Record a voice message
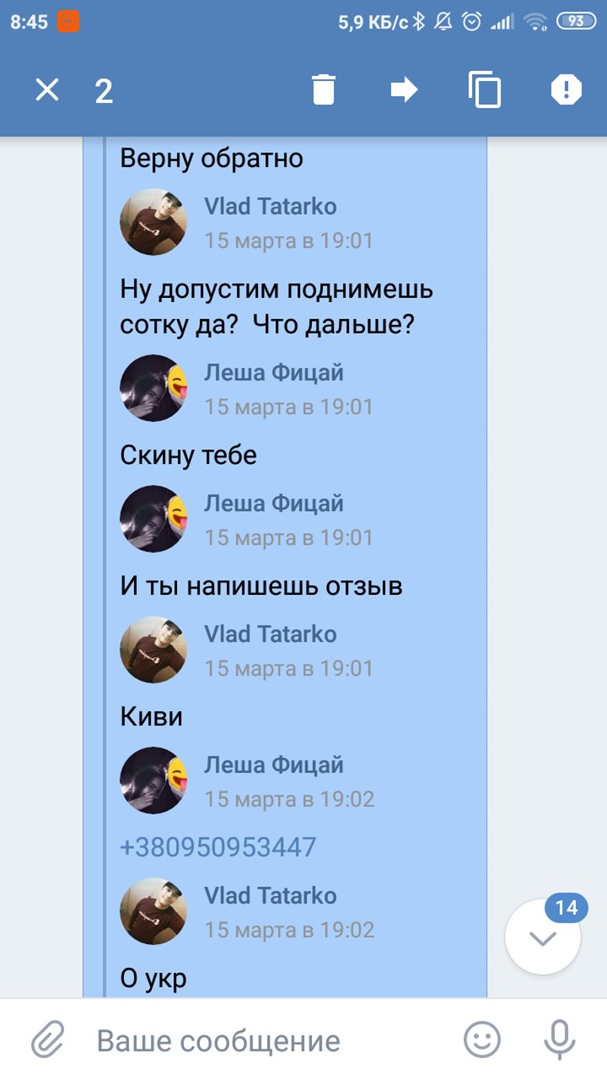The image size is (607, 1080). pyautogui.click(x=559, y=1041)
